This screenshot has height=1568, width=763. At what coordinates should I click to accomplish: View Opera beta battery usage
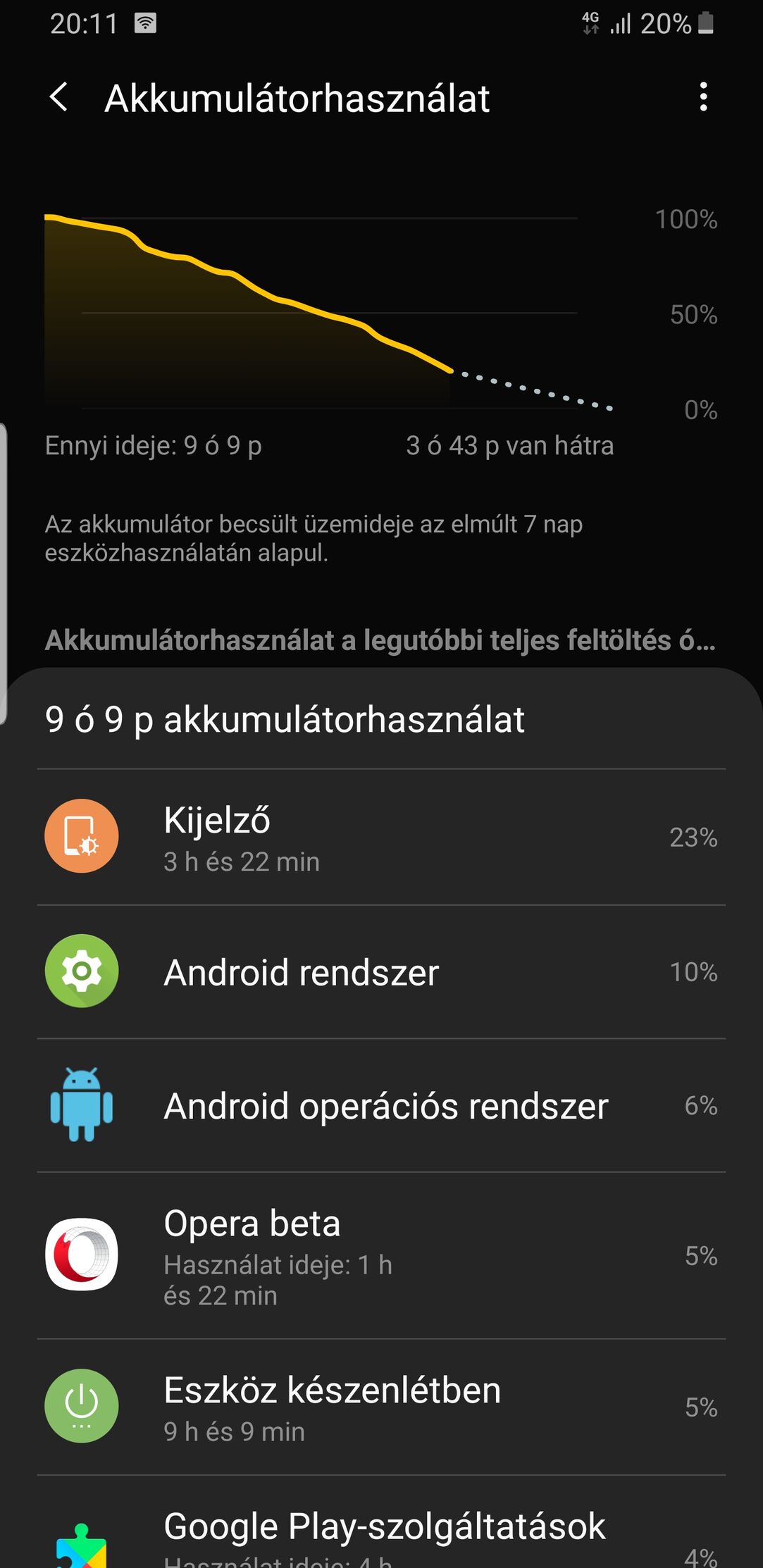pyautogui.click(x=381, y=1255)
